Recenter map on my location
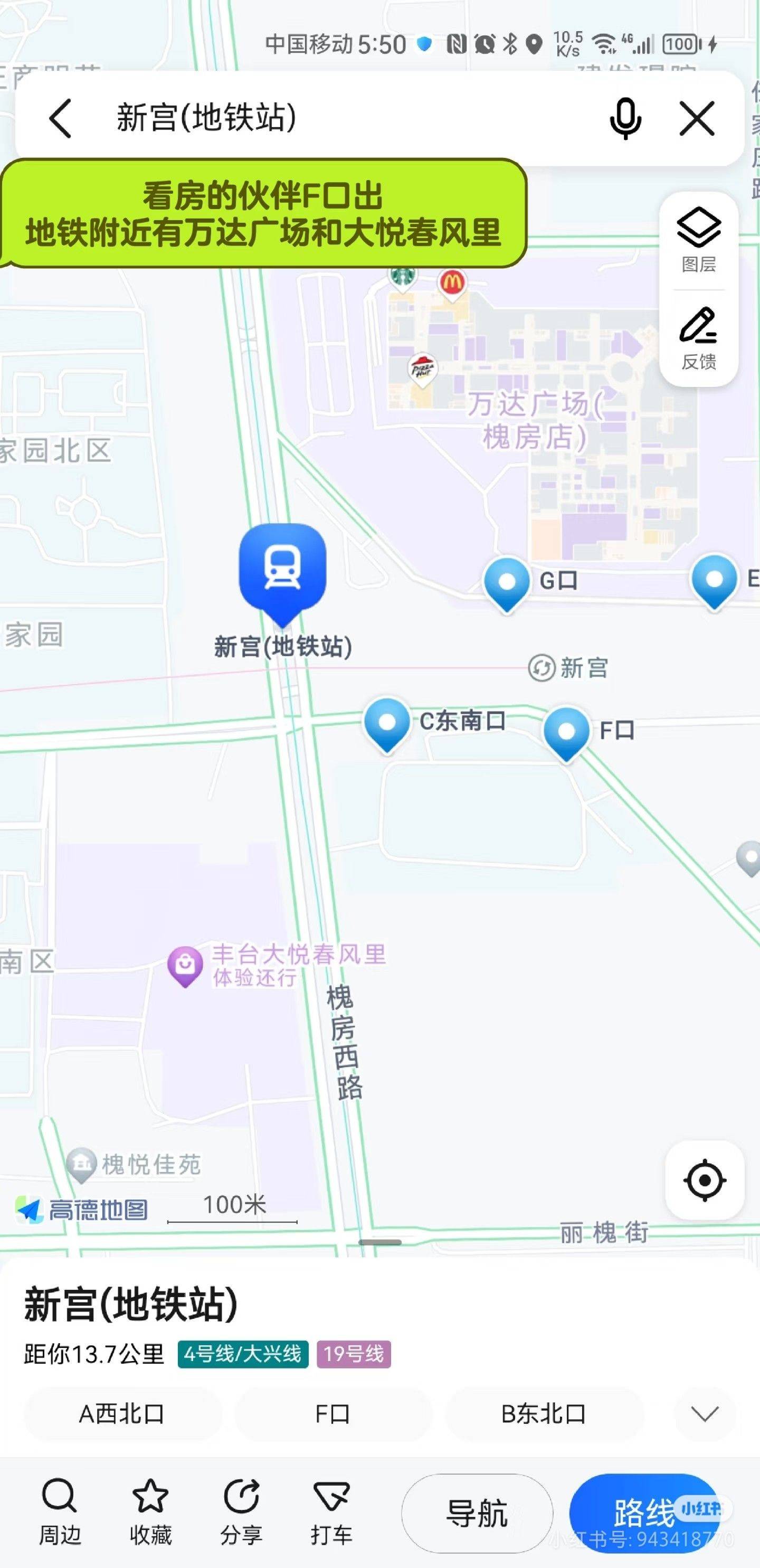This screenshot has height=1568, width=760. (x=705, y=1180)
